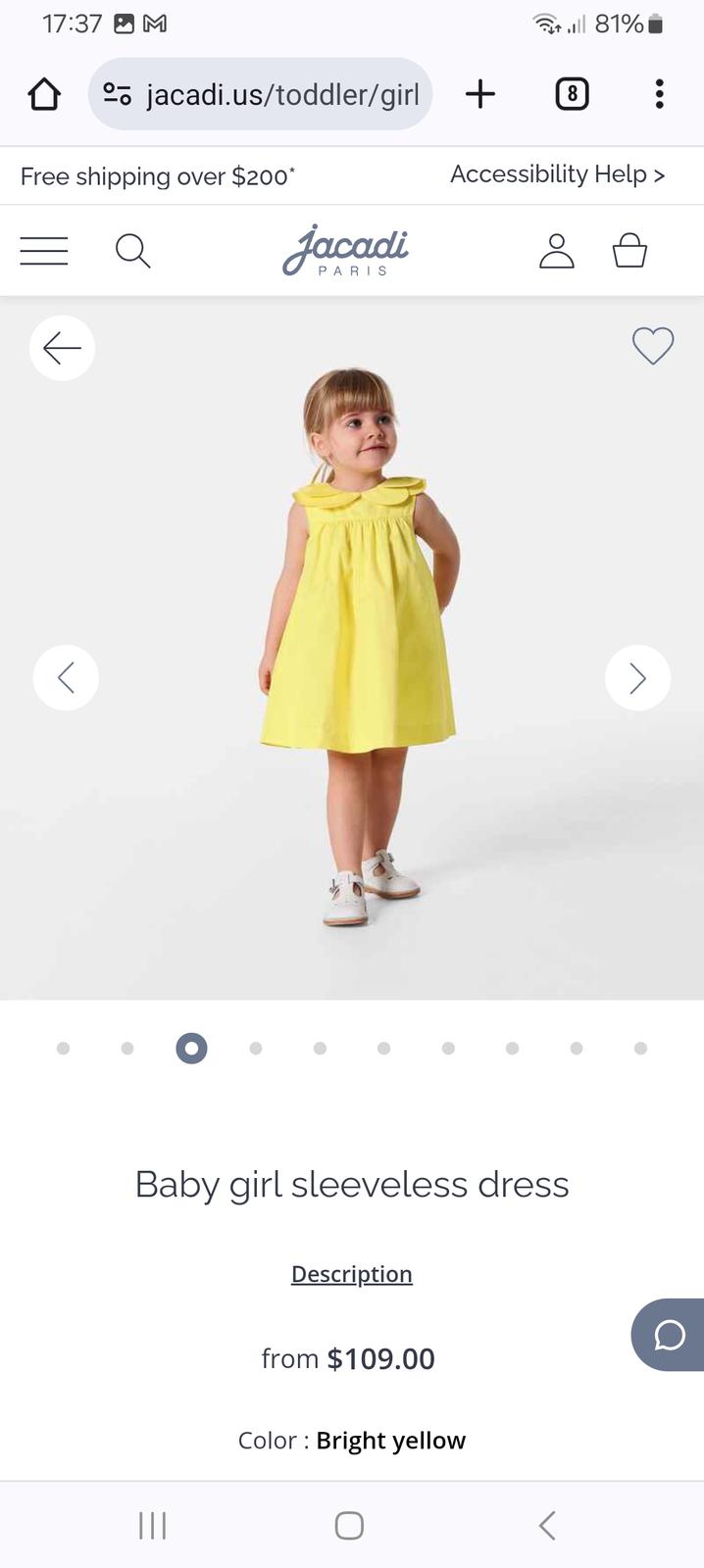Tap the system back button
Image resolution: width=704 pixels, height=1568 pixels.
click(547, 1525)
